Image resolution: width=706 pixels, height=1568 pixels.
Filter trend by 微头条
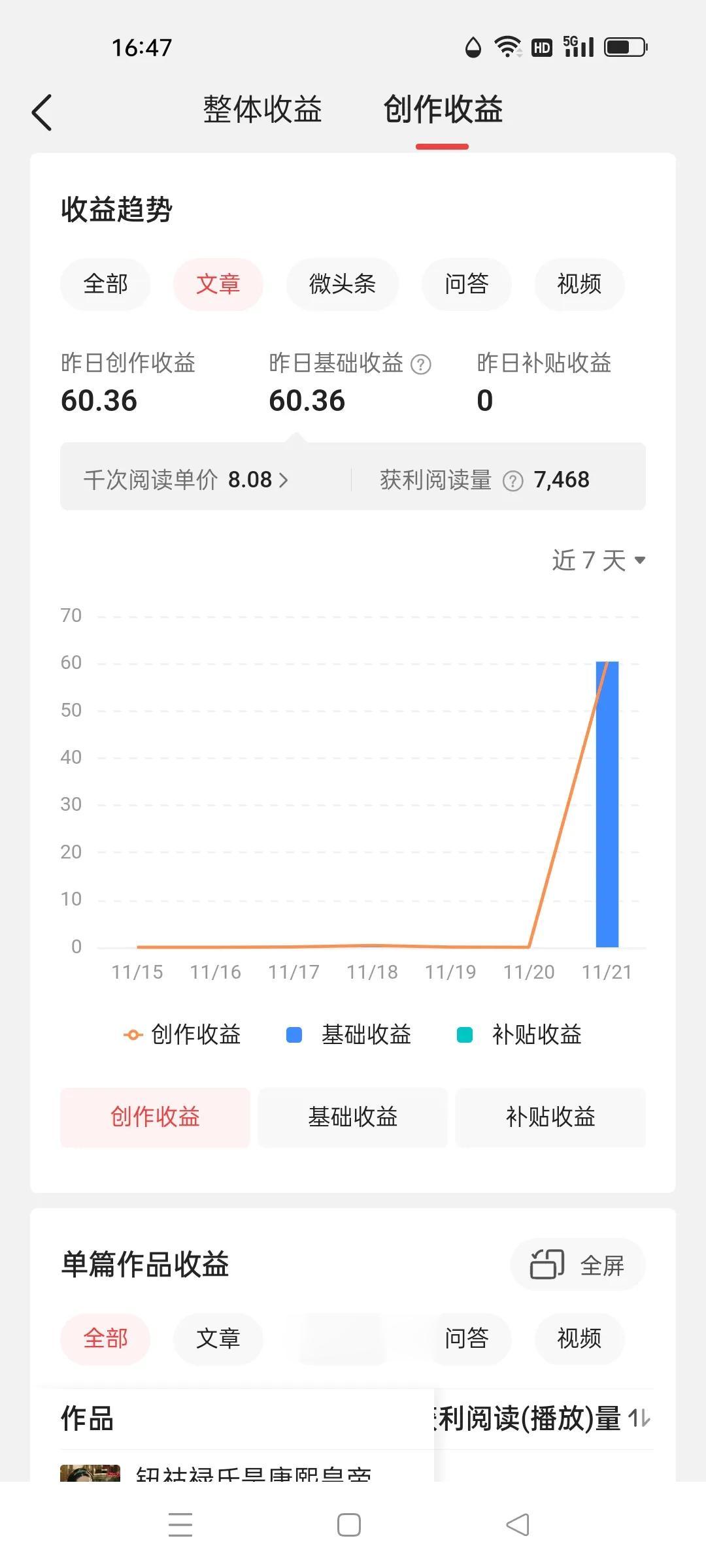coord(342,284)
